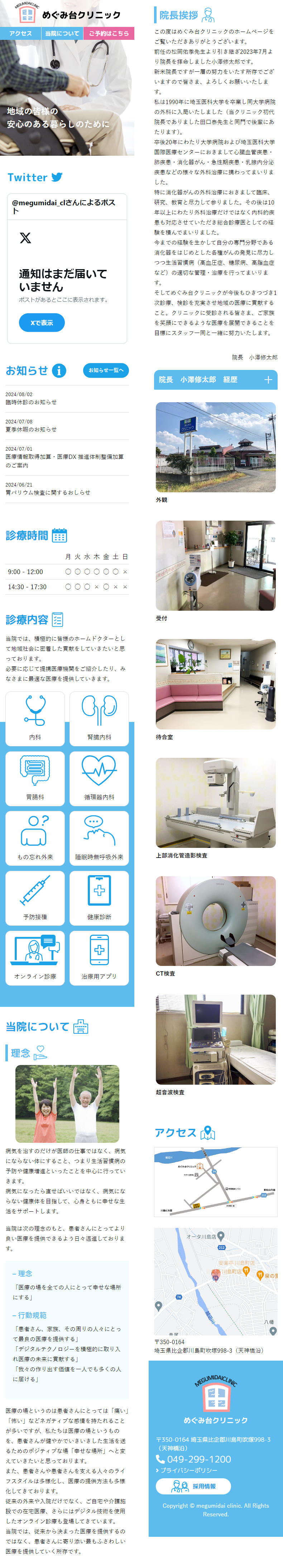The height and width of the screenshot is (1568, 283).
Task: Open the 腎臓内科 card
Action: (x=99, y=719)
